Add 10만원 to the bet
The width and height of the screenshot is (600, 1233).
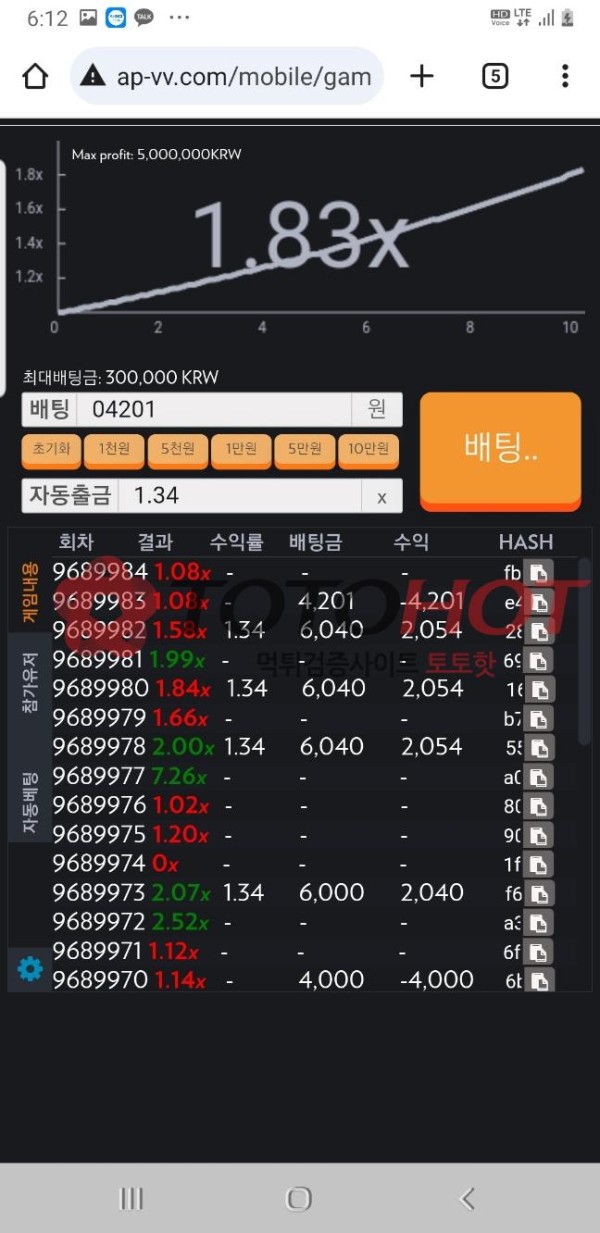tap(368, 450)
